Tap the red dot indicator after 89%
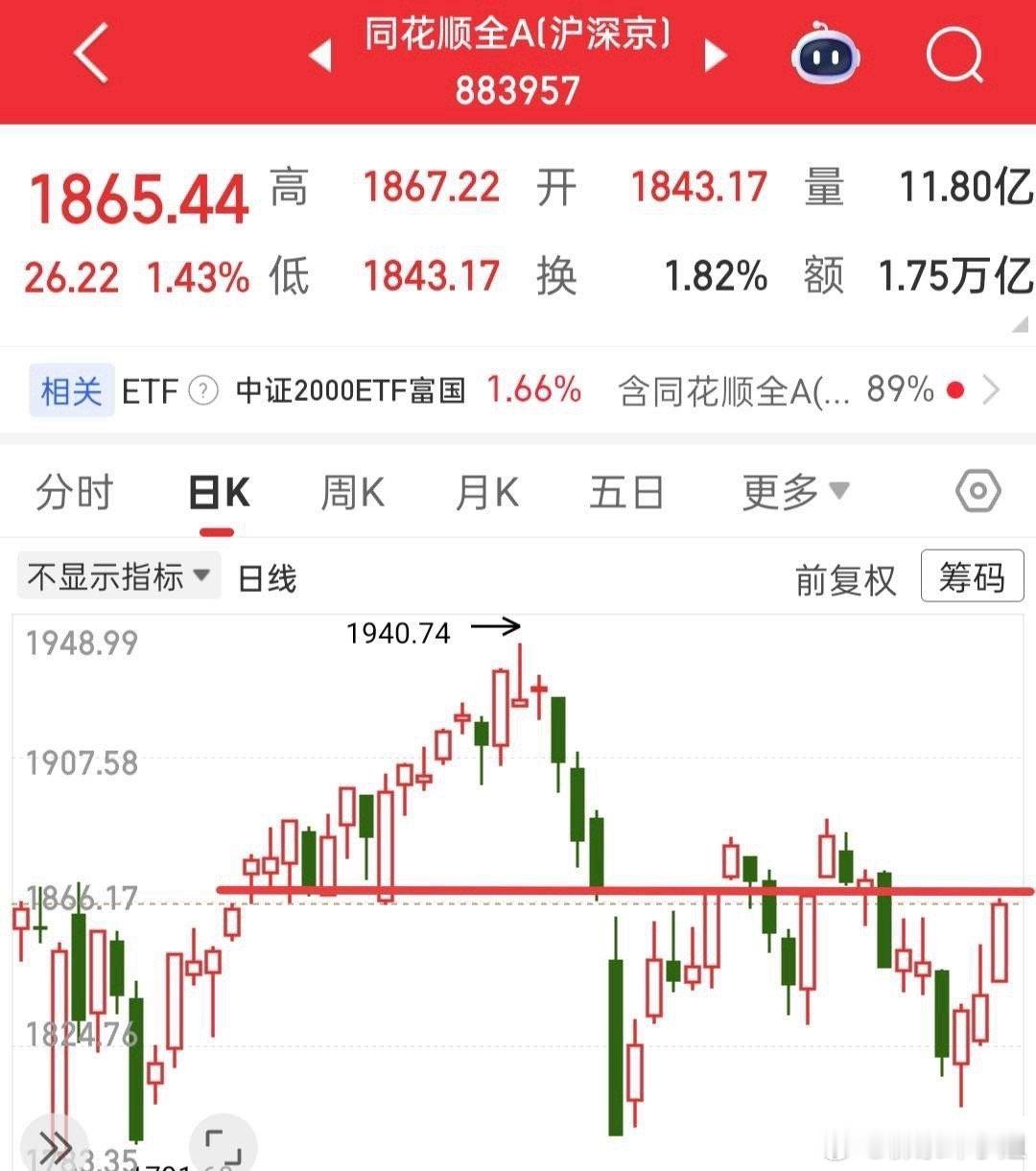This screenshot has height=1171, width=1036. [954, 391]
